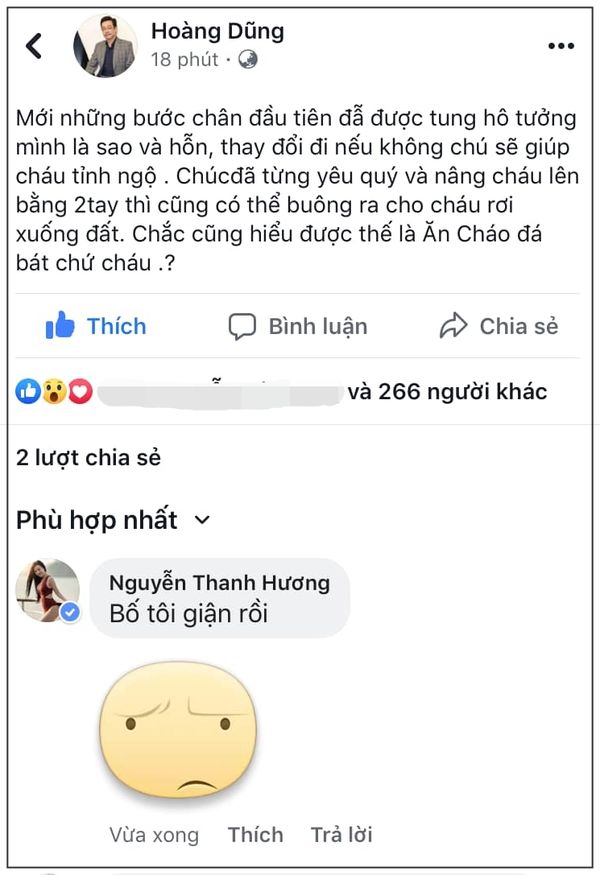Like the post with Thích
This screenshot has height=875, width=600.
click(96, 326)
